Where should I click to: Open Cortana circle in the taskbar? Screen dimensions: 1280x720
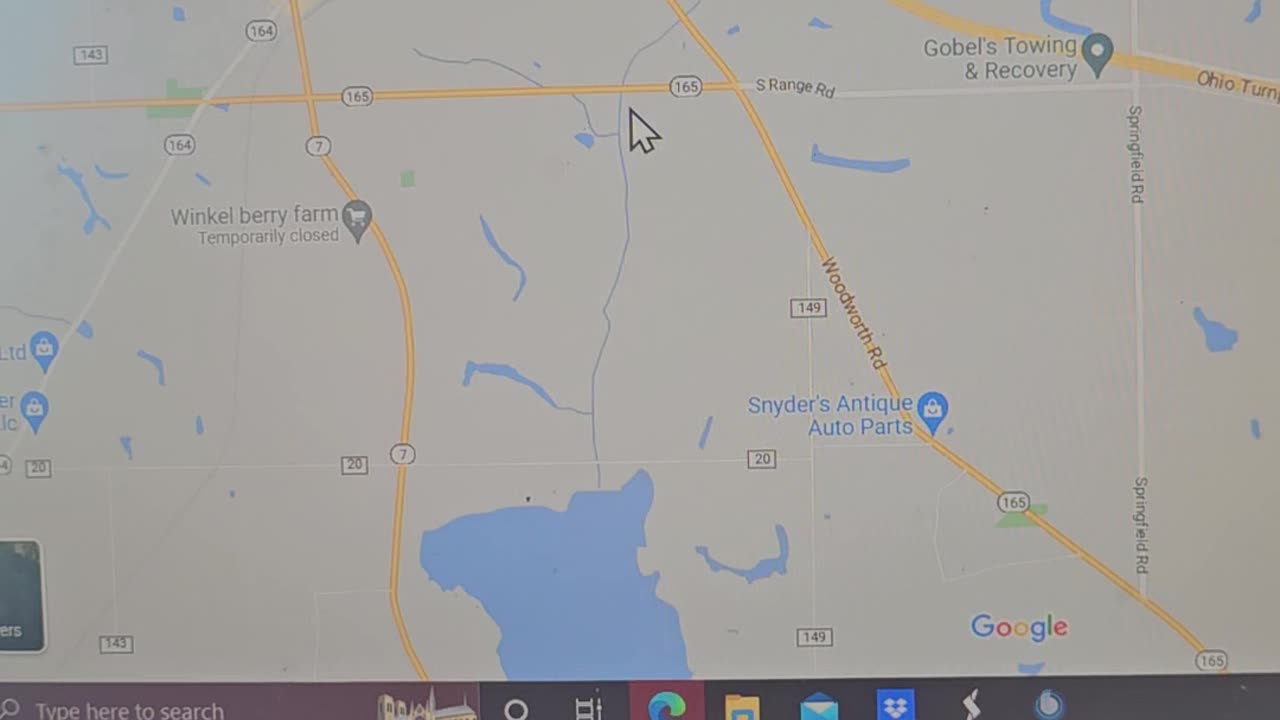(516, 708)
